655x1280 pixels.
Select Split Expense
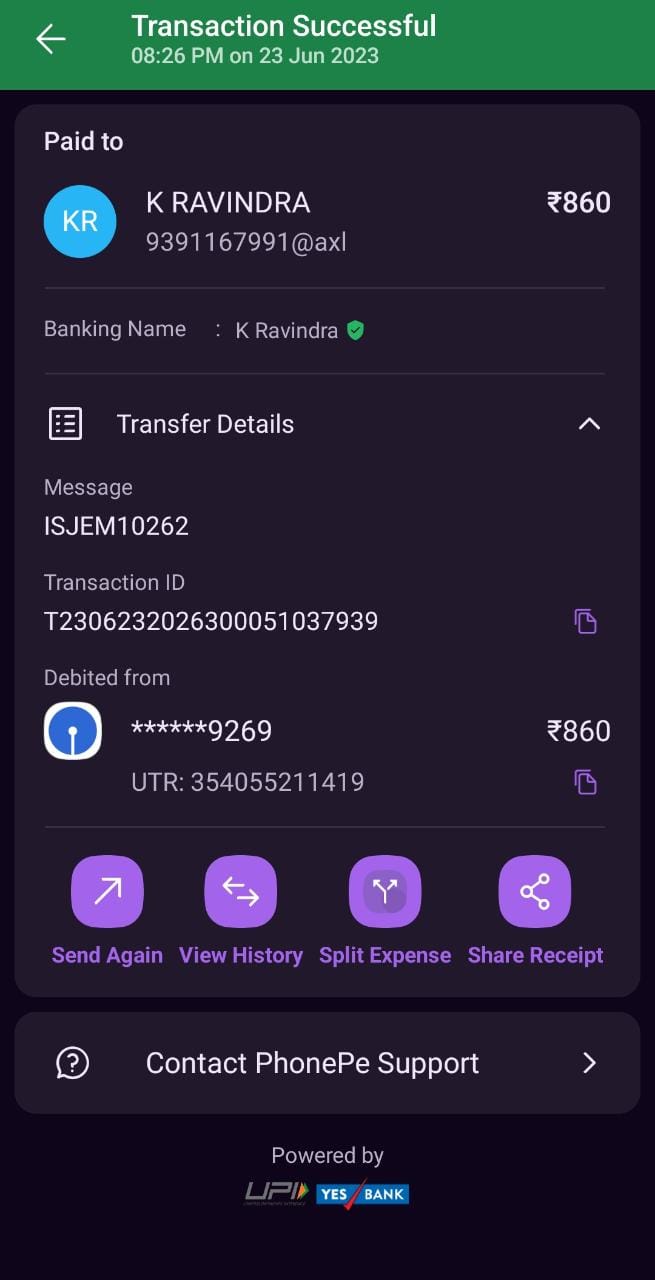385,892
